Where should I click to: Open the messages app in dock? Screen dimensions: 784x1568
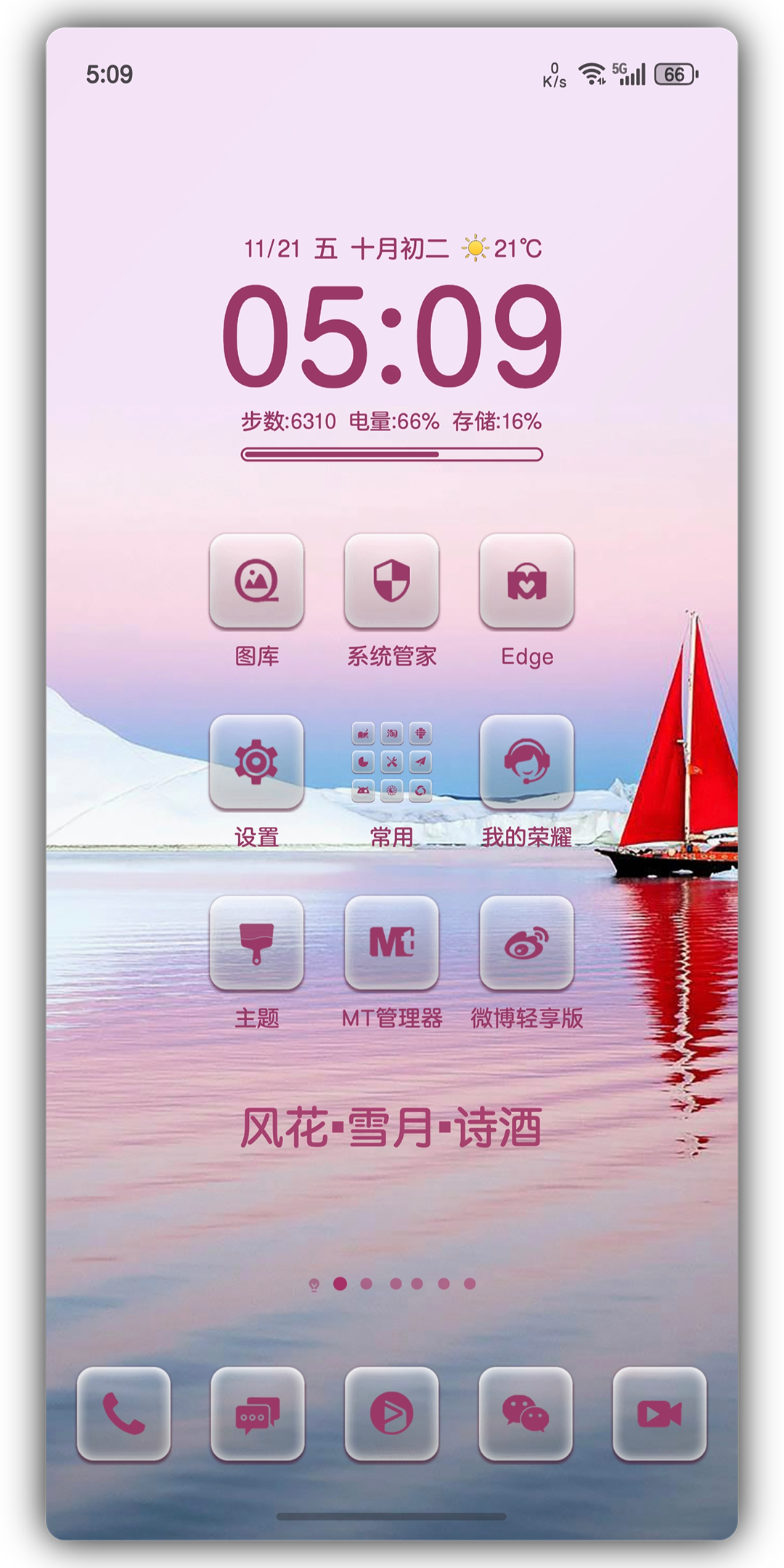click(257, 1413)
